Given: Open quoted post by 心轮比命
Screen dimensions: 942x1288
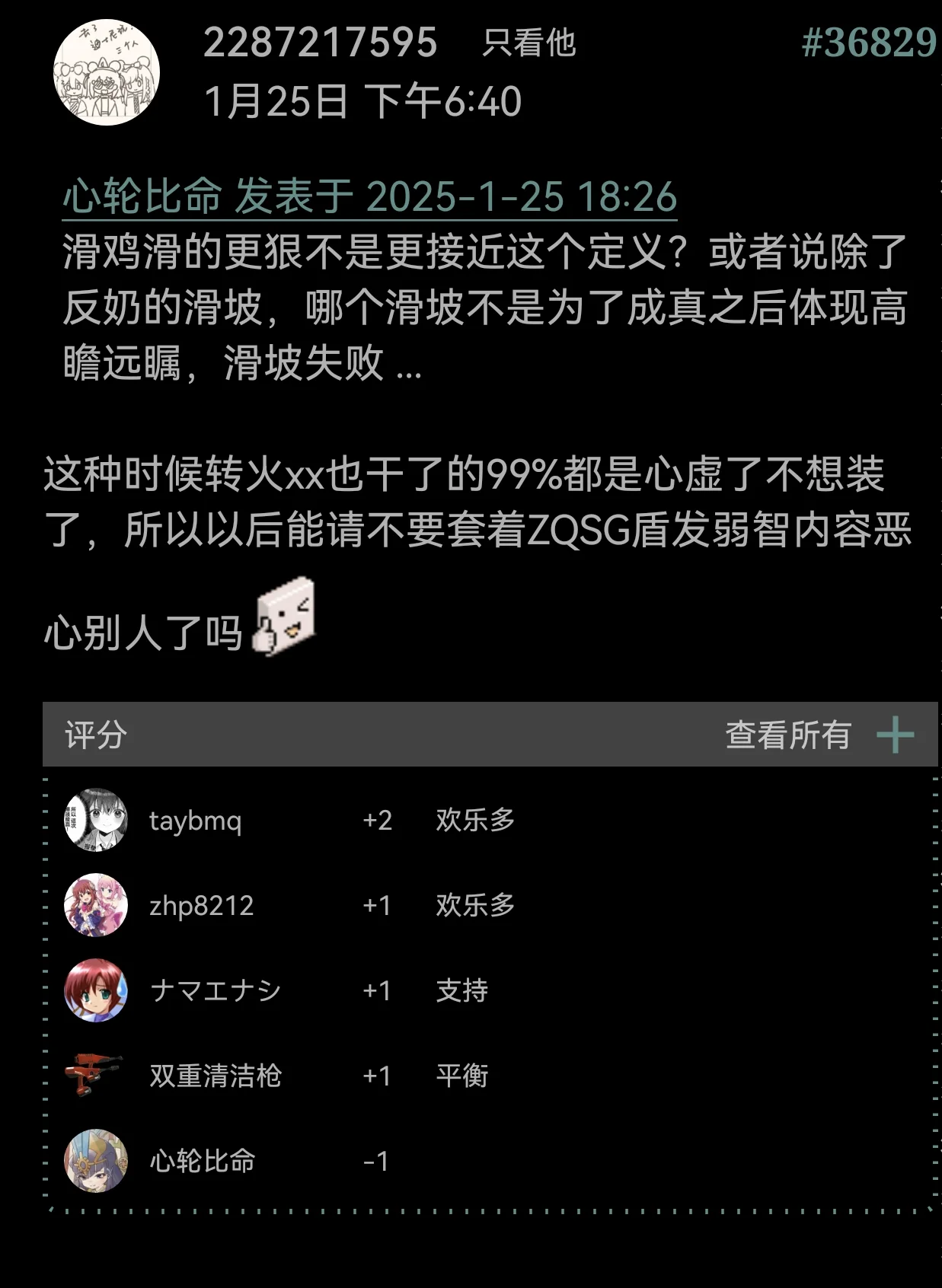Looking at the screenshot, I should [369, 197].
